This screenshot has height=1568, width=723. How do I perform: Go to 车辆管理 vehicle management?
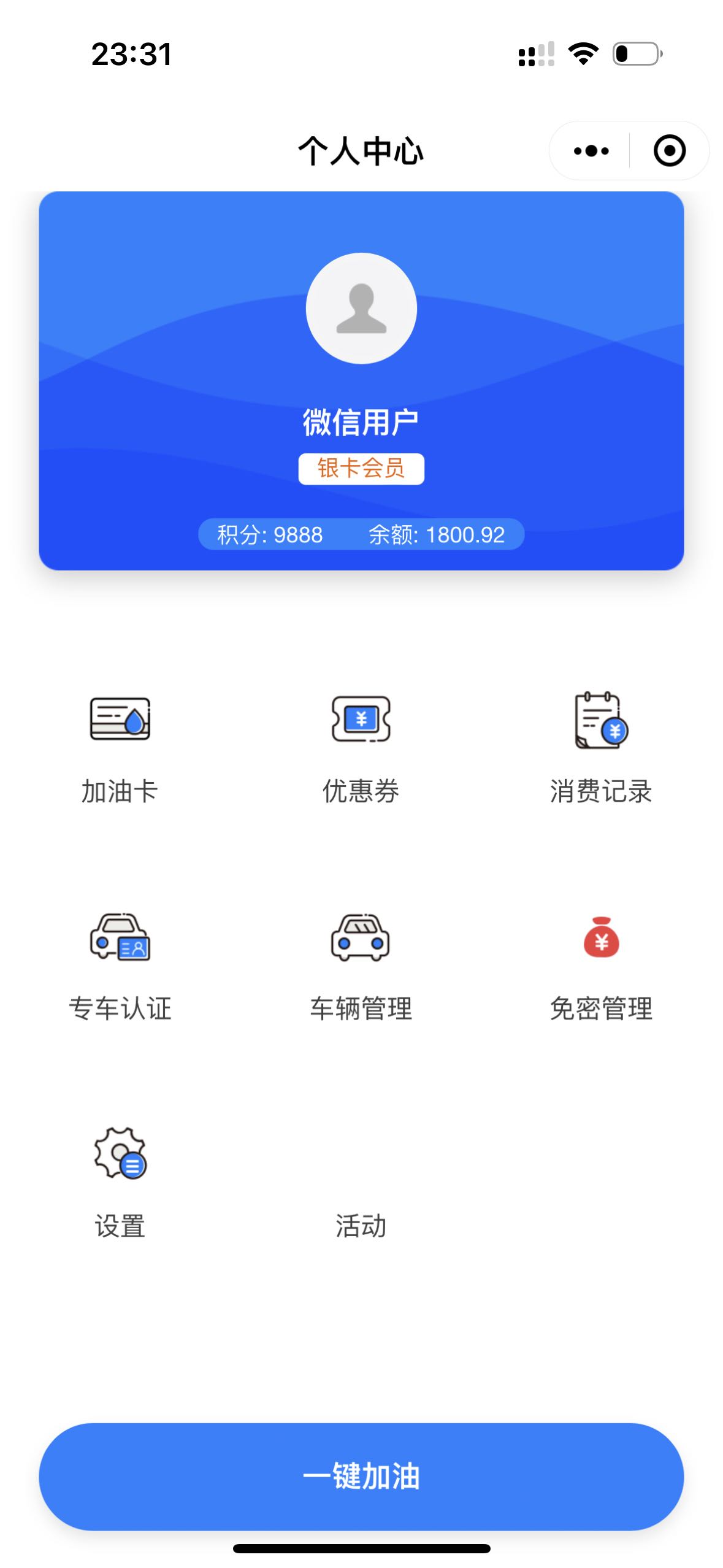[x=361, y=967]
